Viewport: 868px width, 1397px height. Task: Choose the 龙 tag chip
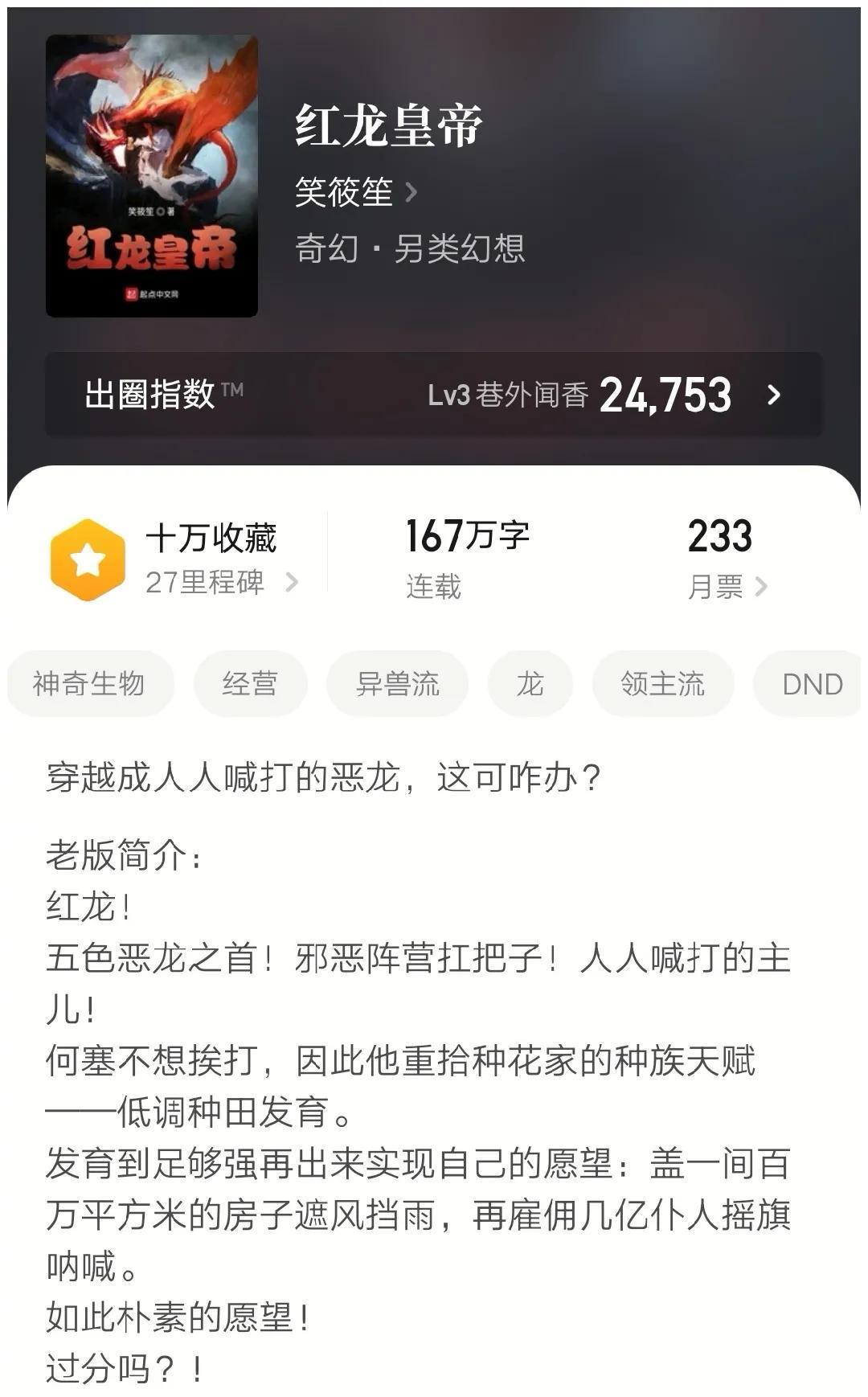(530, 684)
